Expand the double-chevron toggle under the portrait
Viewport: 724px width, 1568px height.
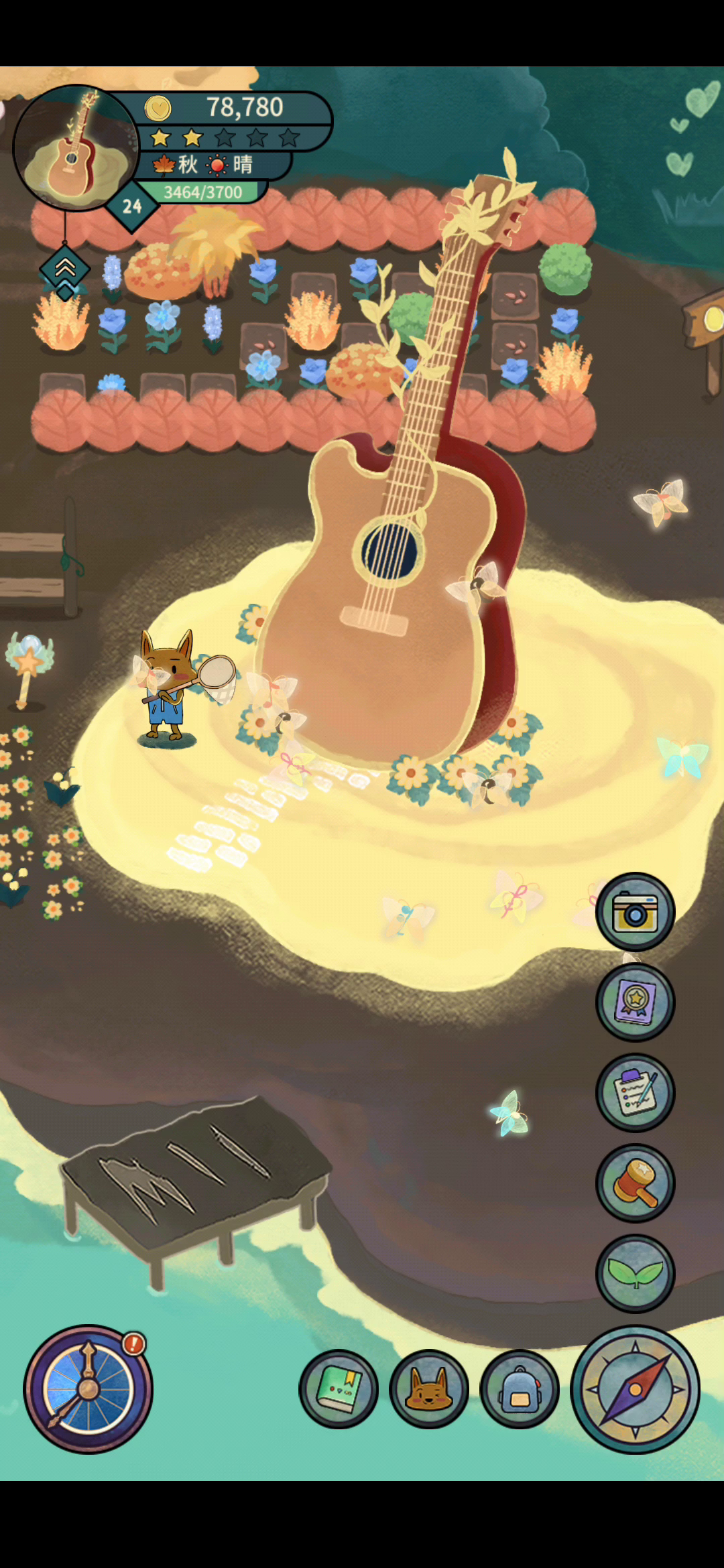coord(64,271)
